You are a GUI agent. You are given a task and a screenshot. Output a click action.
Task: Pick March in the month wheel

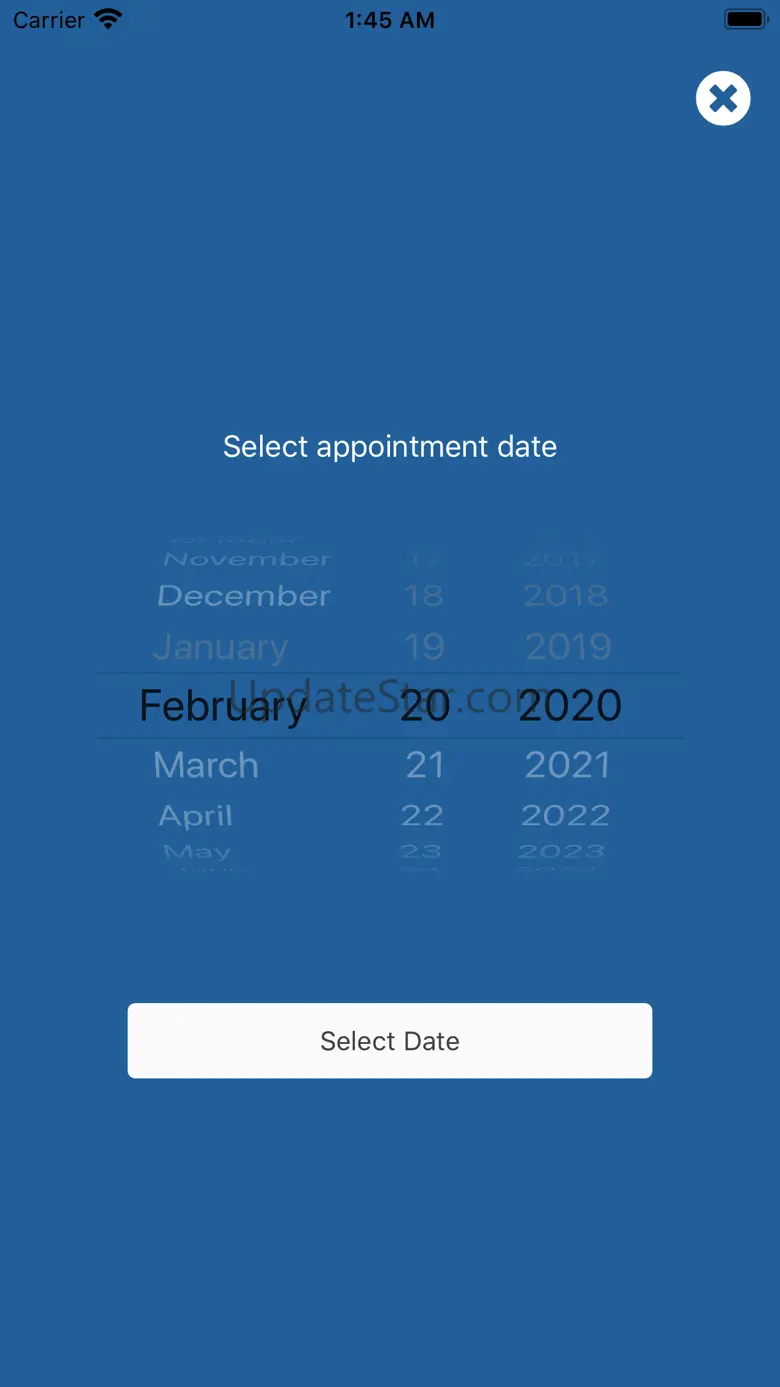[x=206, y=765]
